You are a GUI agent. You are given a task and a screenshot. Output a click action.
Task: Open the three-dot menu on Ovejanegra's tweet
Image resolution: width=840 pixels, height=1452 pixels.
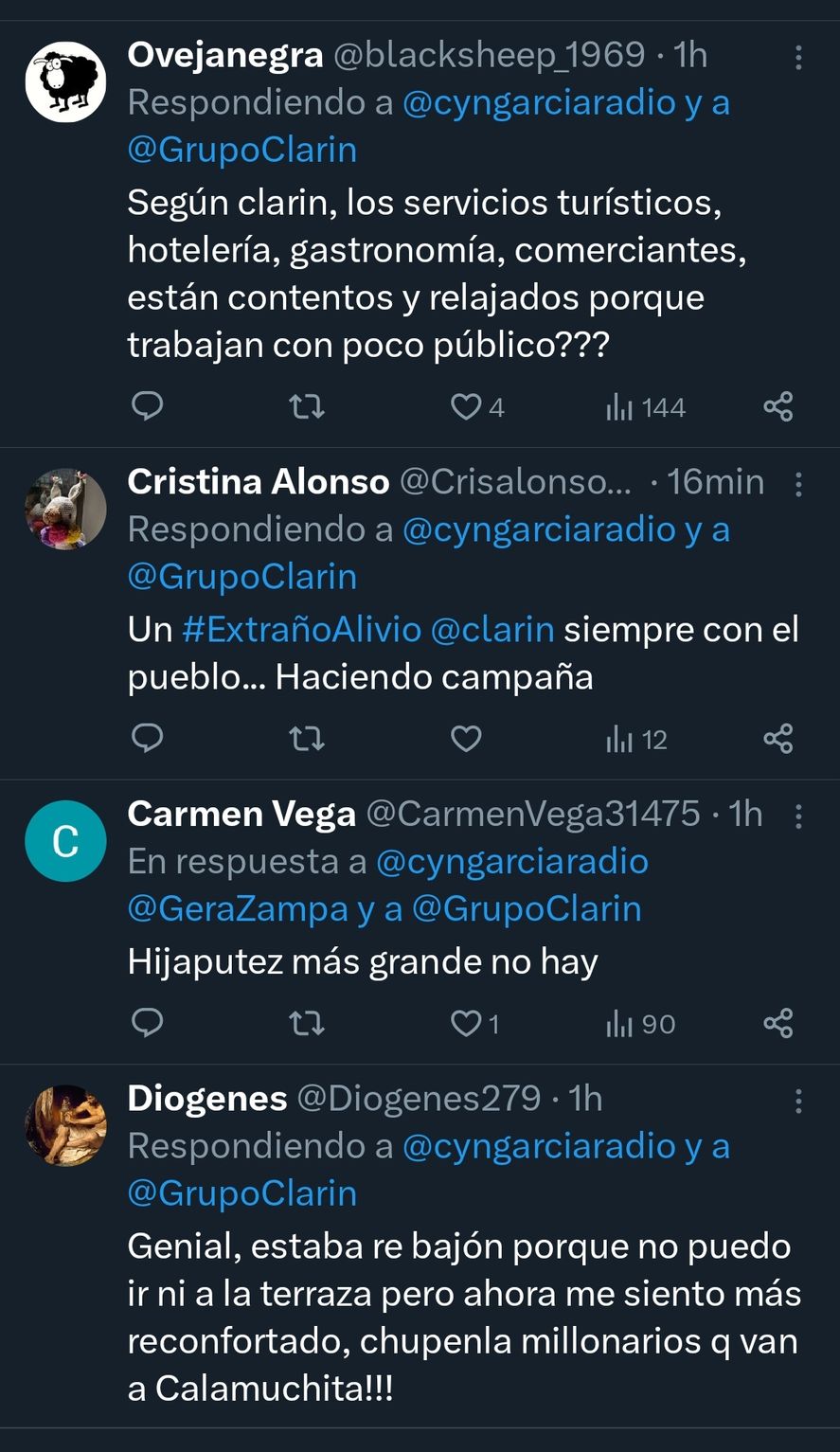click(x=798, y=57)
